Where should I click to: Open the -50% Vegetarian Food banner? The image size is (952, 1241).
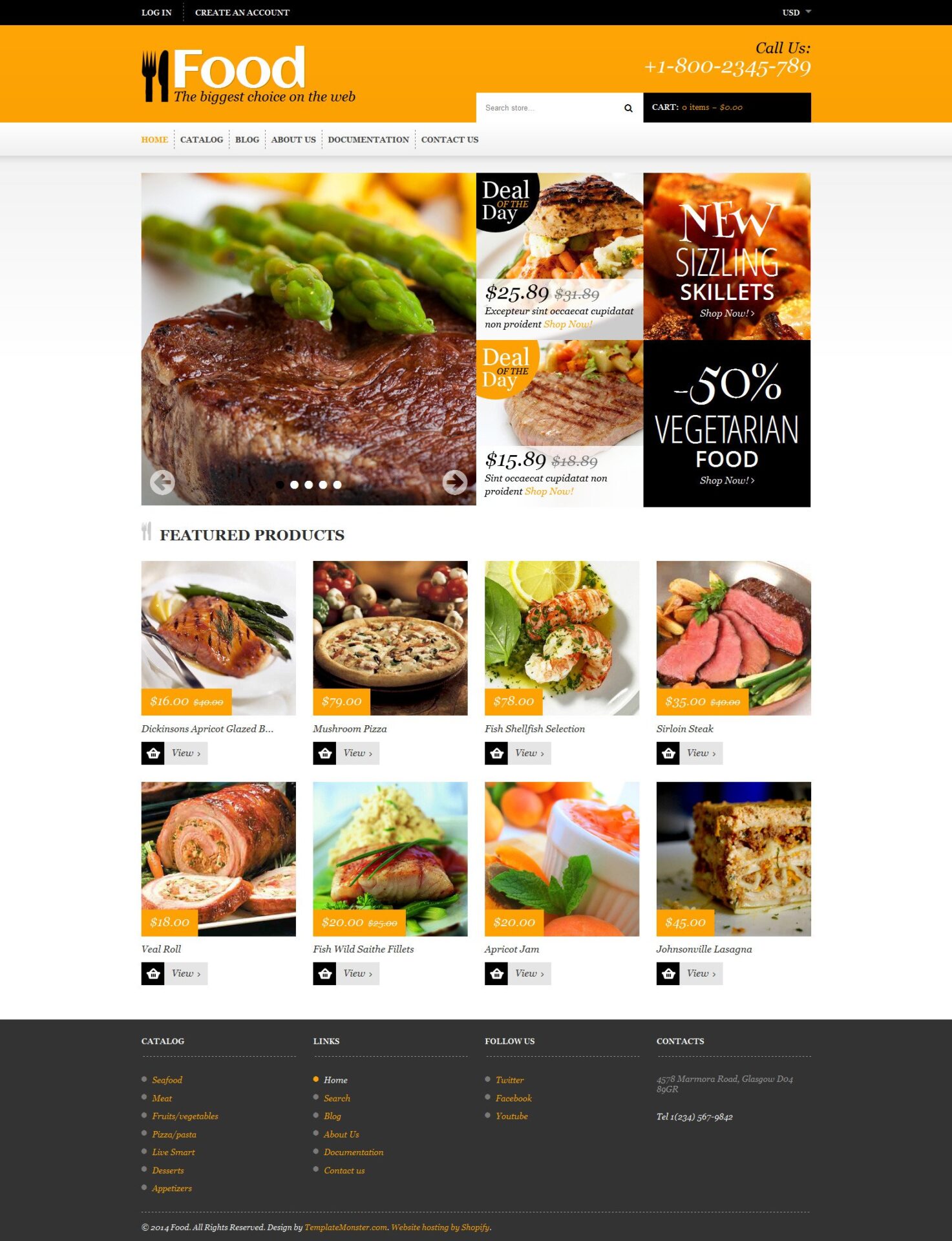(x=726, y=423)
